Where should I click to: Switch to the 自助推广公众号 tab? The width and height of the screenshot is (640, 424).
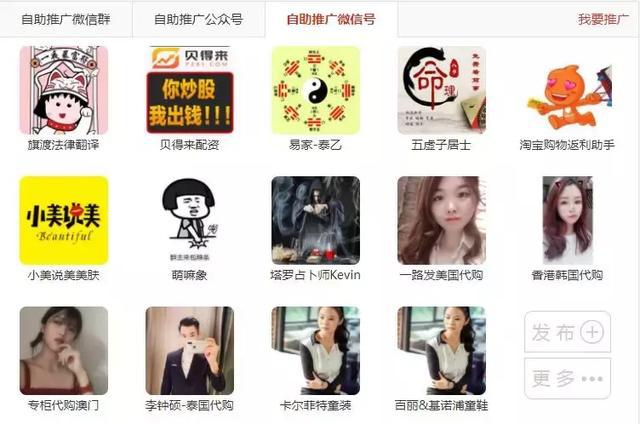pos(197,19)
